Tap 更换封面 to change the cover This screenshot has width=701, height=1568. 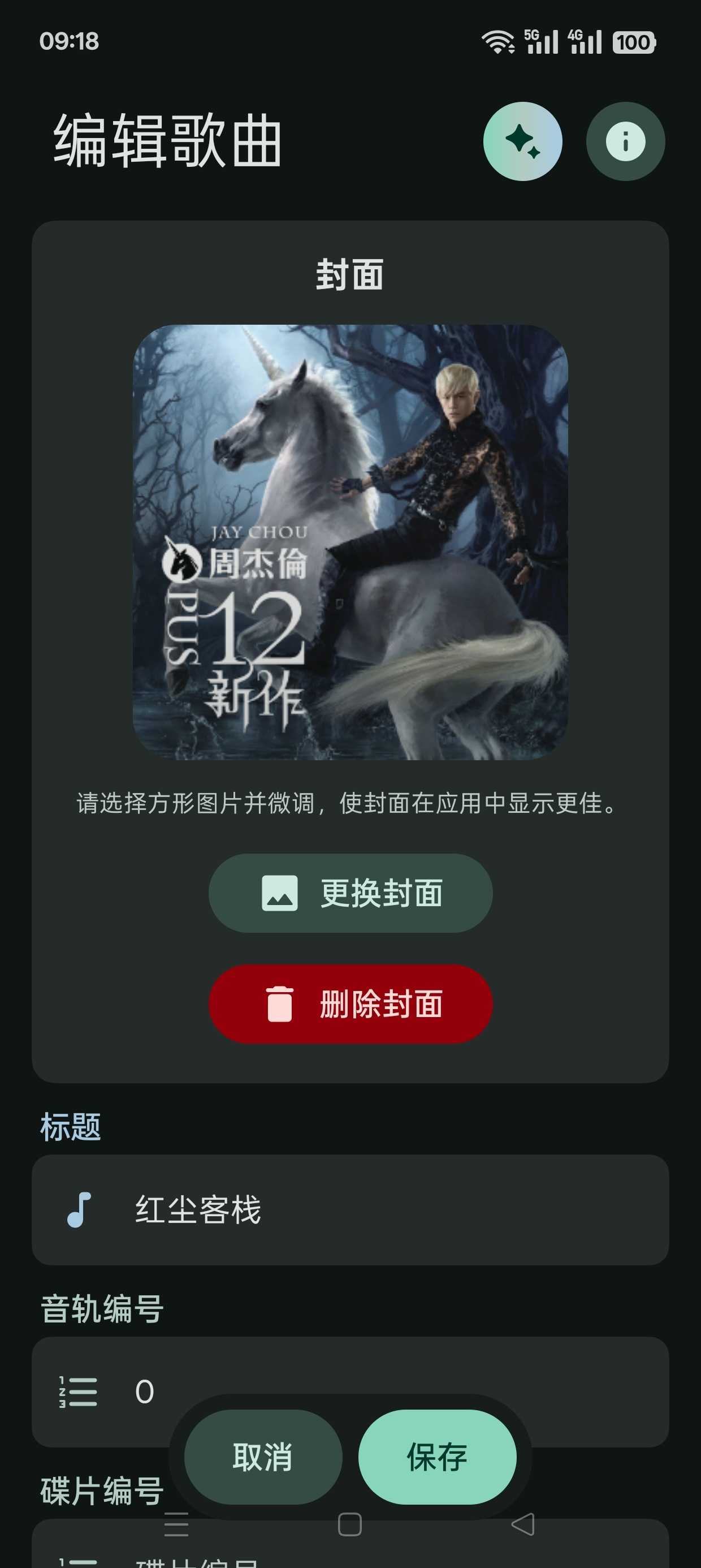tap(350, 893)
